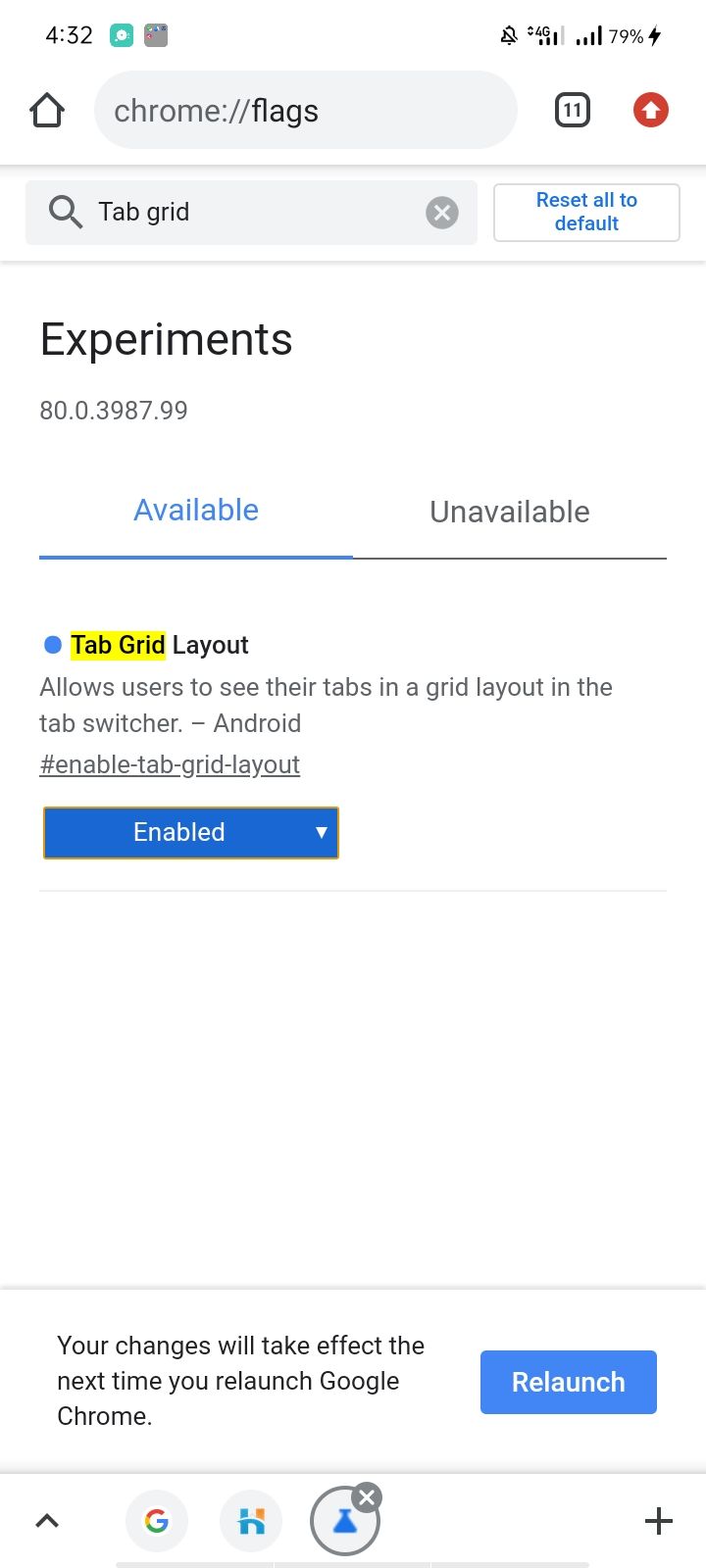Open the Enabled dropdown for Tab Grid Layout
Viewport: 706px width, 1568px height.
pyautogui.click(x=190, y=832)
